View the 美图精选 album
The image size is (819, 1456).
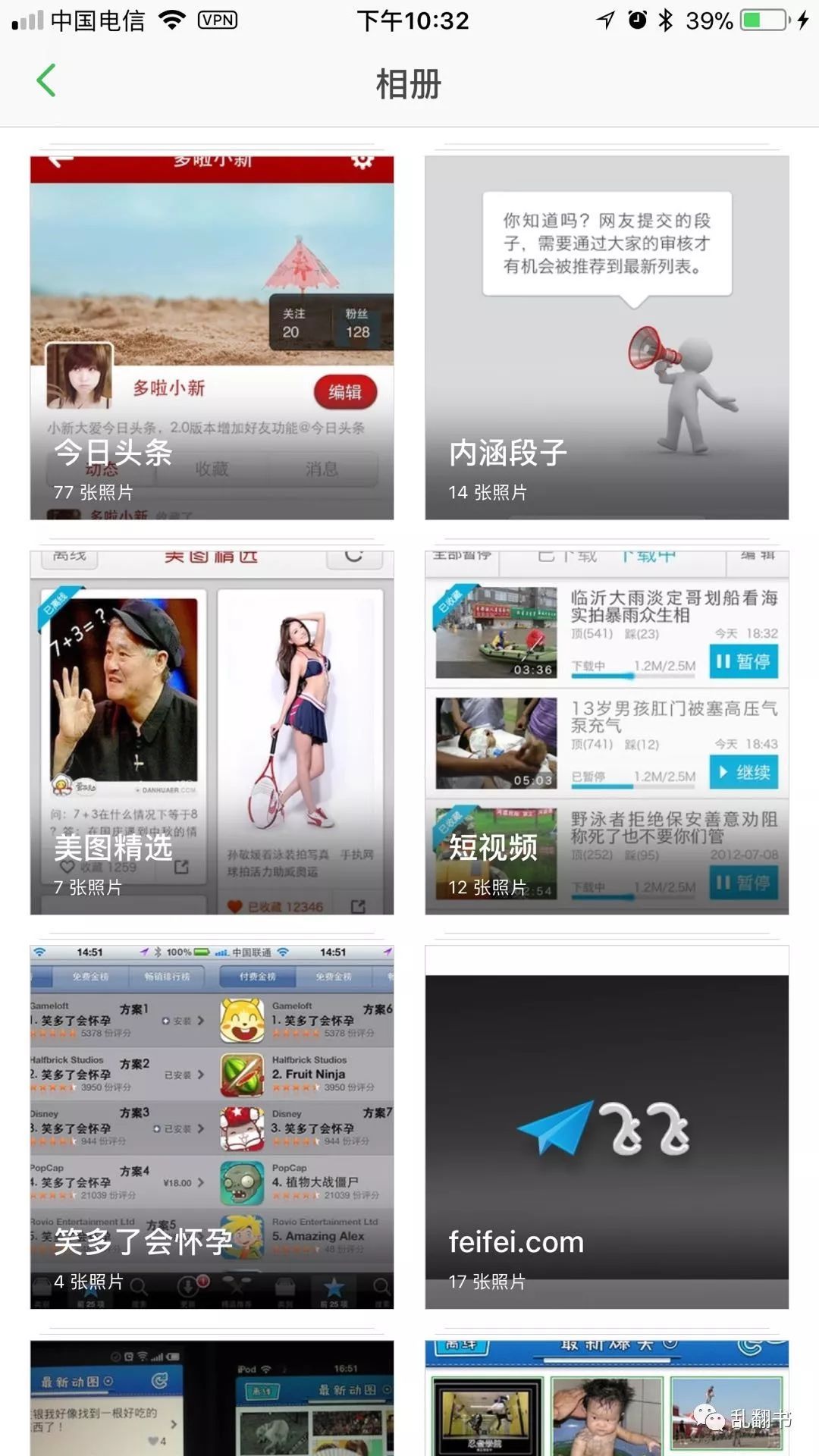tap(212, 732)
